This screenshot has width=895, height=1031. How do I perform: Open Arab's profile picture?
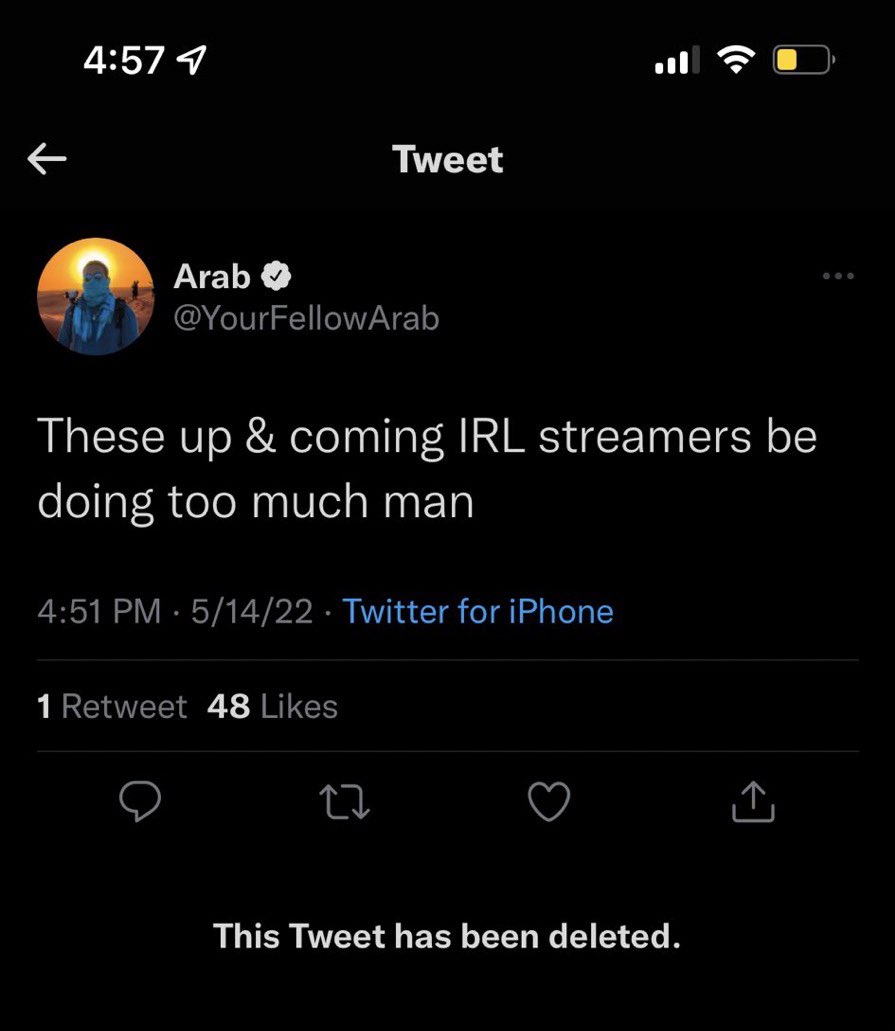95,296
